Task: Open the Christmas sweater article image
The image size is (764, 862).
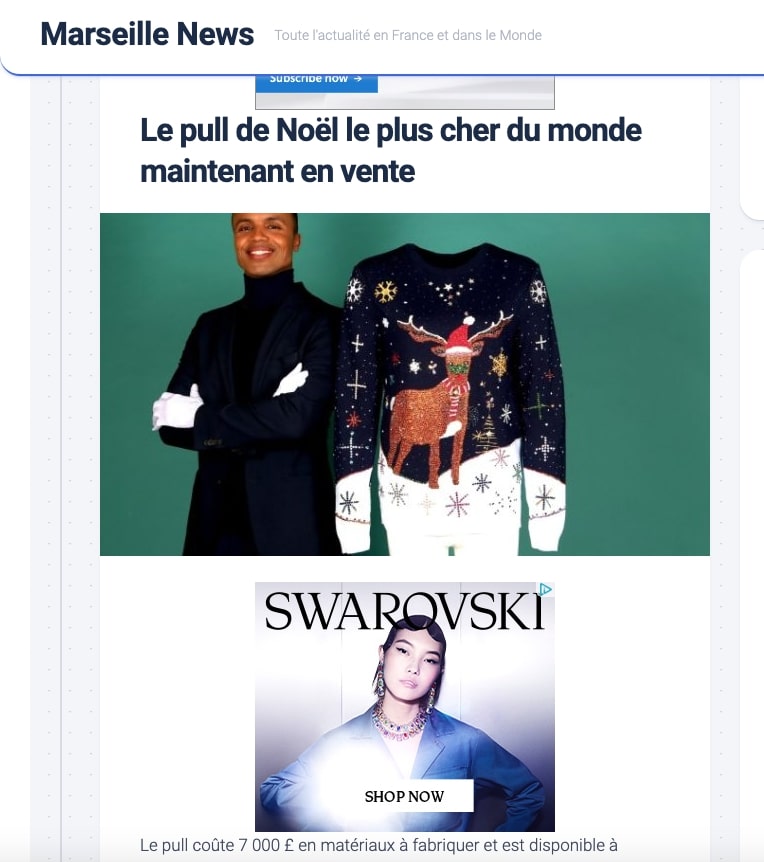Action: click(404, 384)
